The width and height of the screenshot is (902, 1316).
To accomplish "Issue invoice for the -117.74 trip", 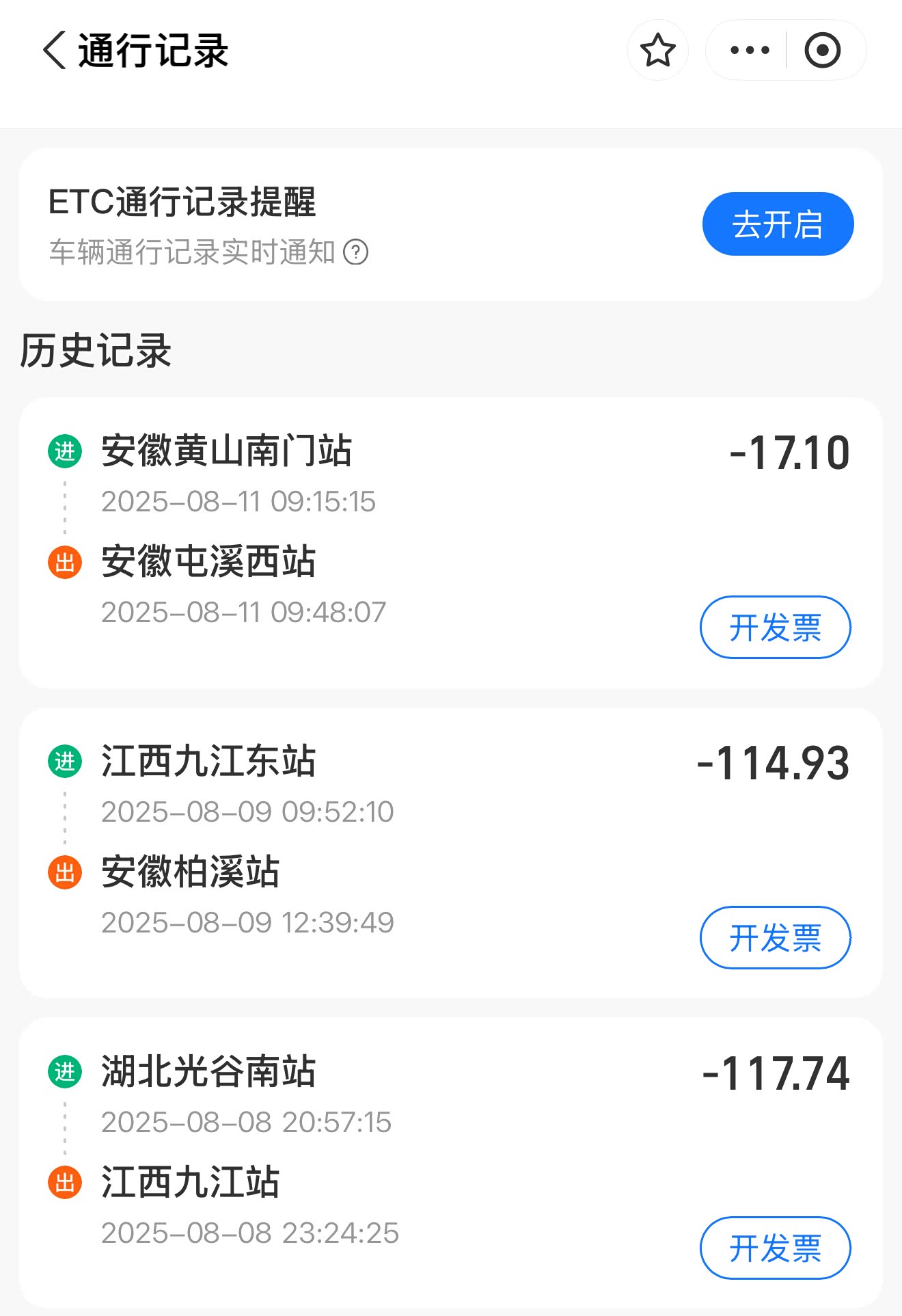I will pyautogui.click(x=775, y=1248).
